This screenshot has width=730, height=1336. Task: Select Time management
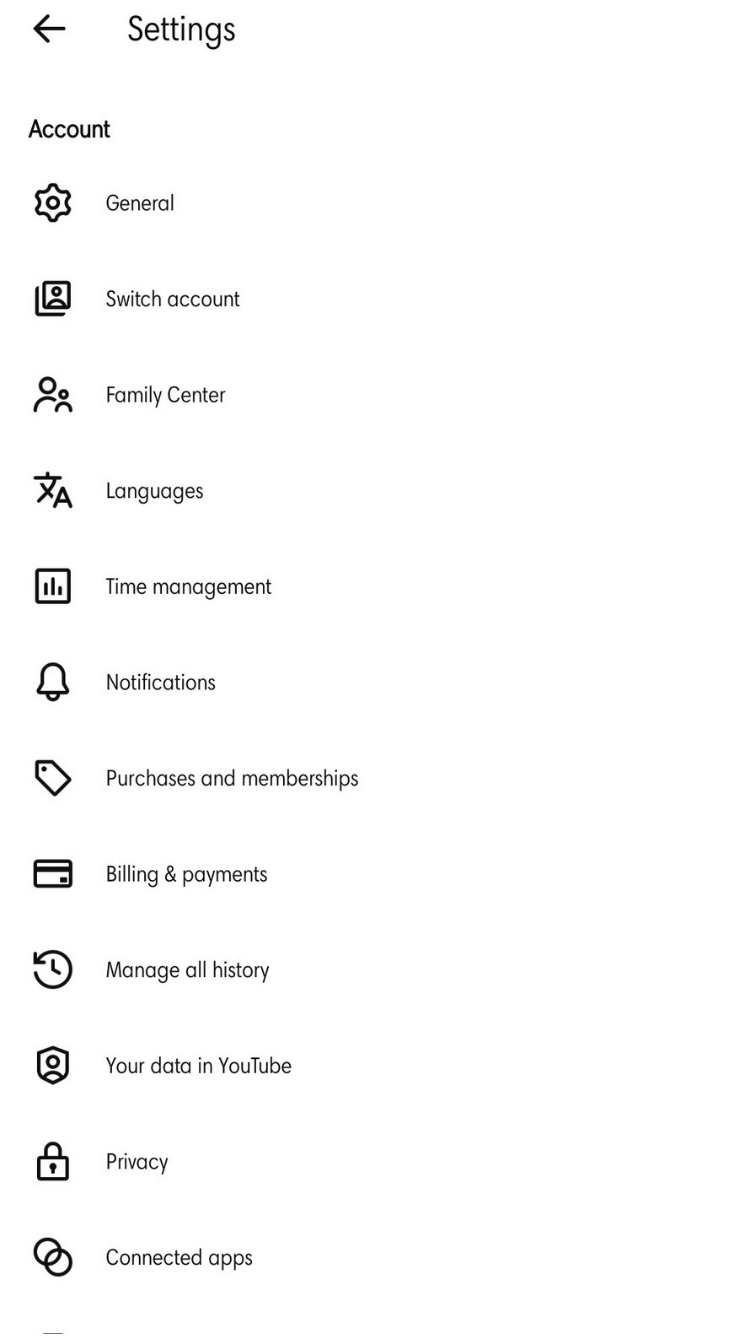pyautogui.click(x=188, y=587)
